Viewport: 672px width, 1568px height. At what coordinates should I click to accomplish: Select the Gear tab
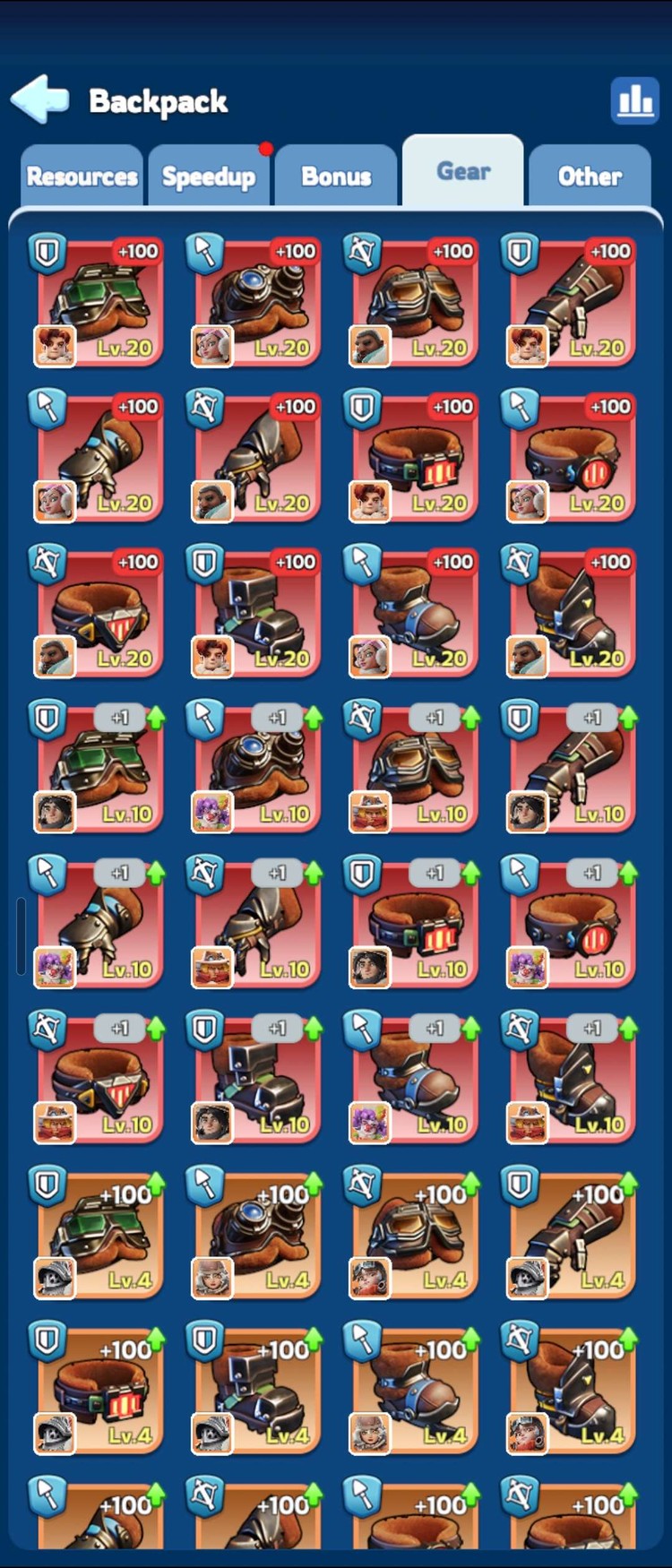point(463,172)
